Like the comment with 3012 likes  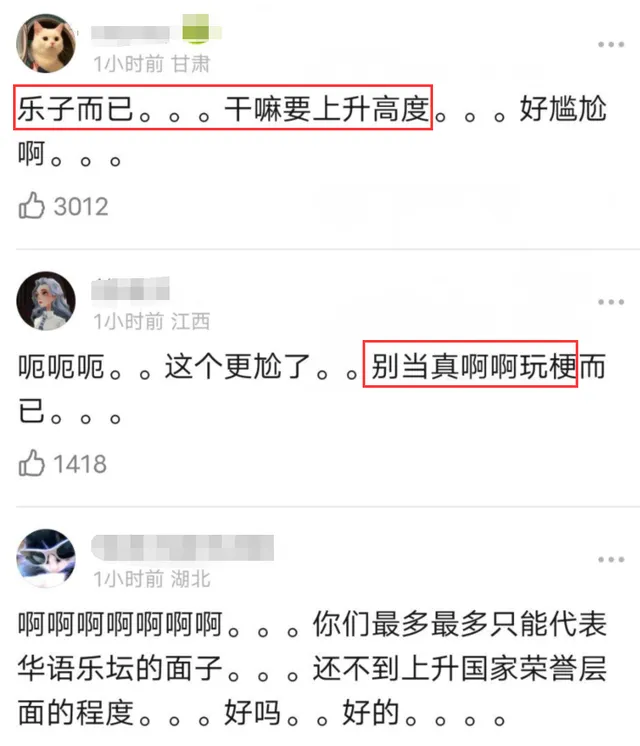[33, 206]
